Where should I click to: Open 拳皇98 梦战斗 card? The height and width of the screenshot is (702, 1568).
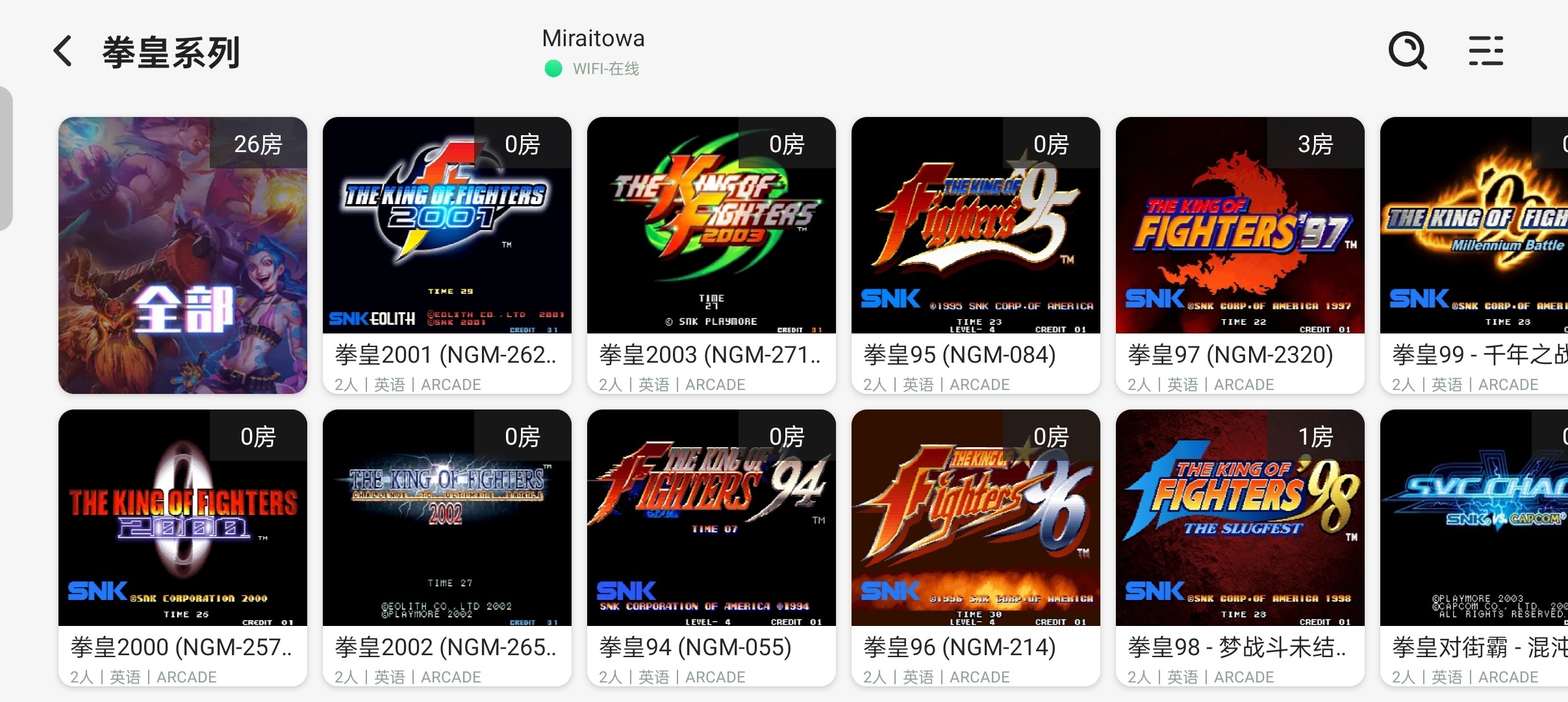pyautogui.click(x=1240, y=547)
